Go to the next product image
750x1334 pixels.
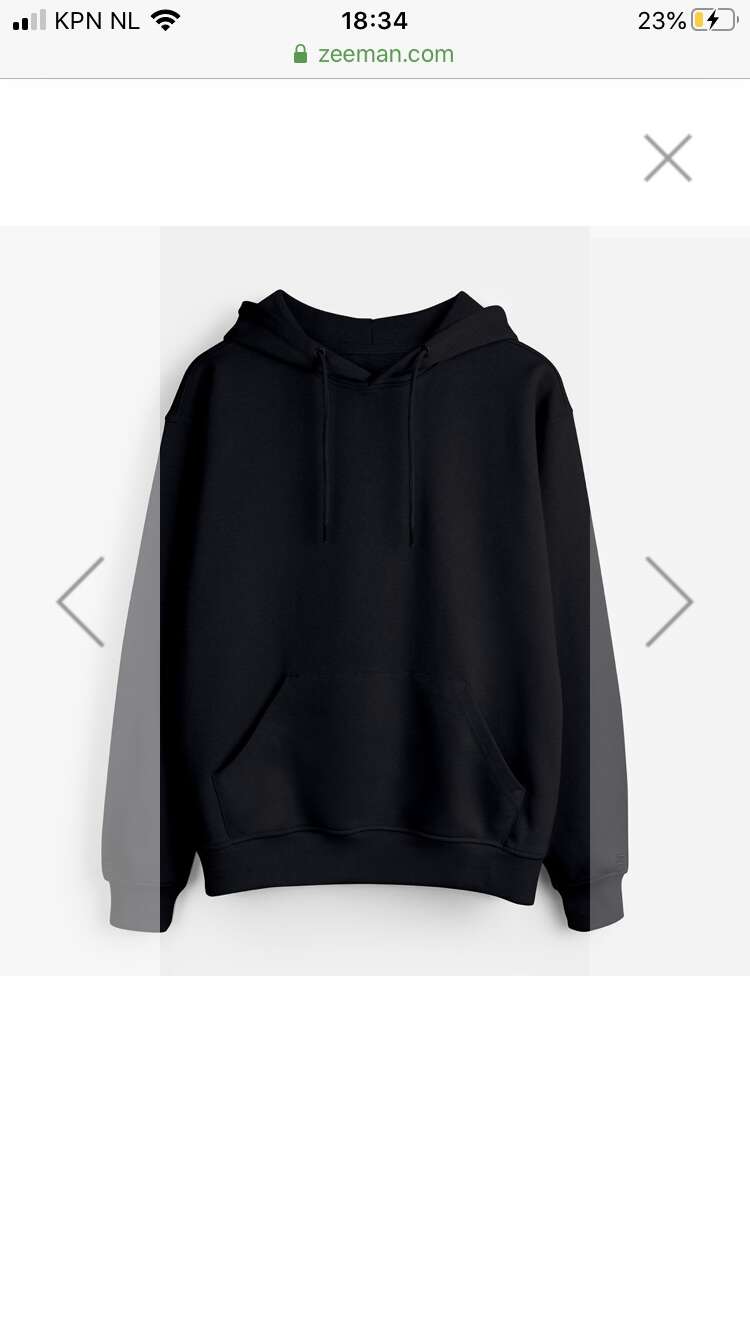point(669,602)
